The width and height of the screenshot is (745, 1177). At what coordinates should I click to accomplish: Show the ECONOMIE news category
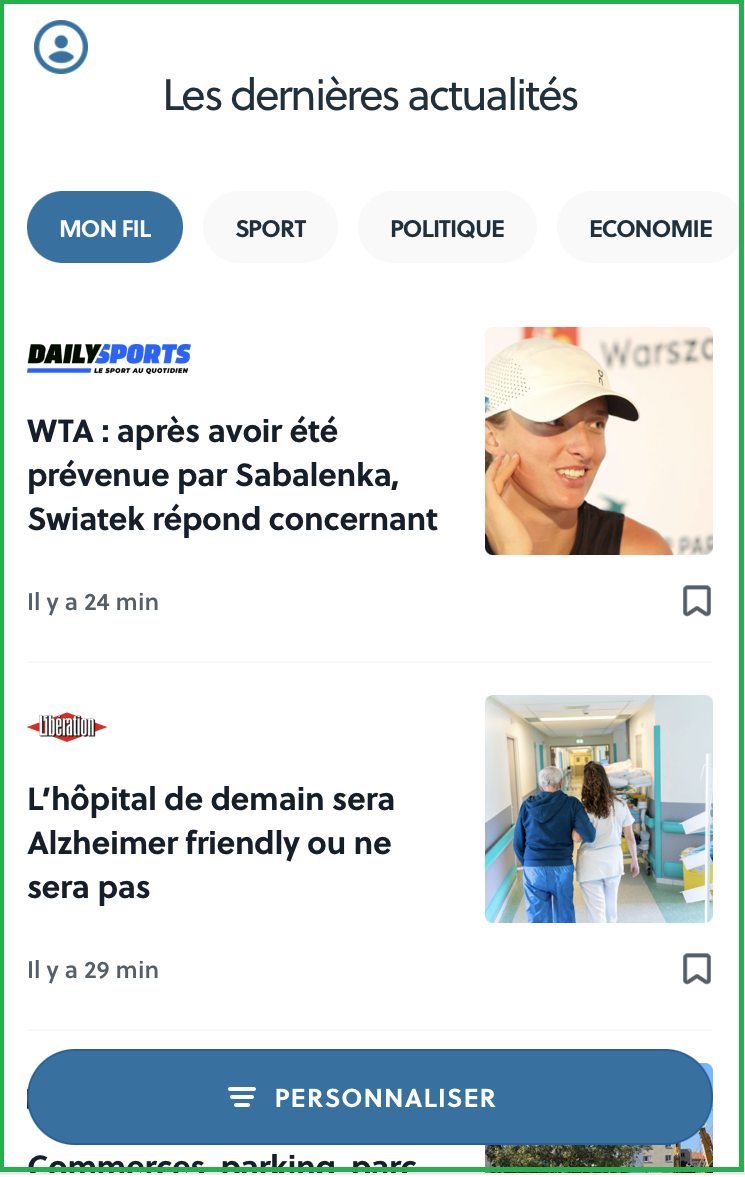tap(650, 228)
